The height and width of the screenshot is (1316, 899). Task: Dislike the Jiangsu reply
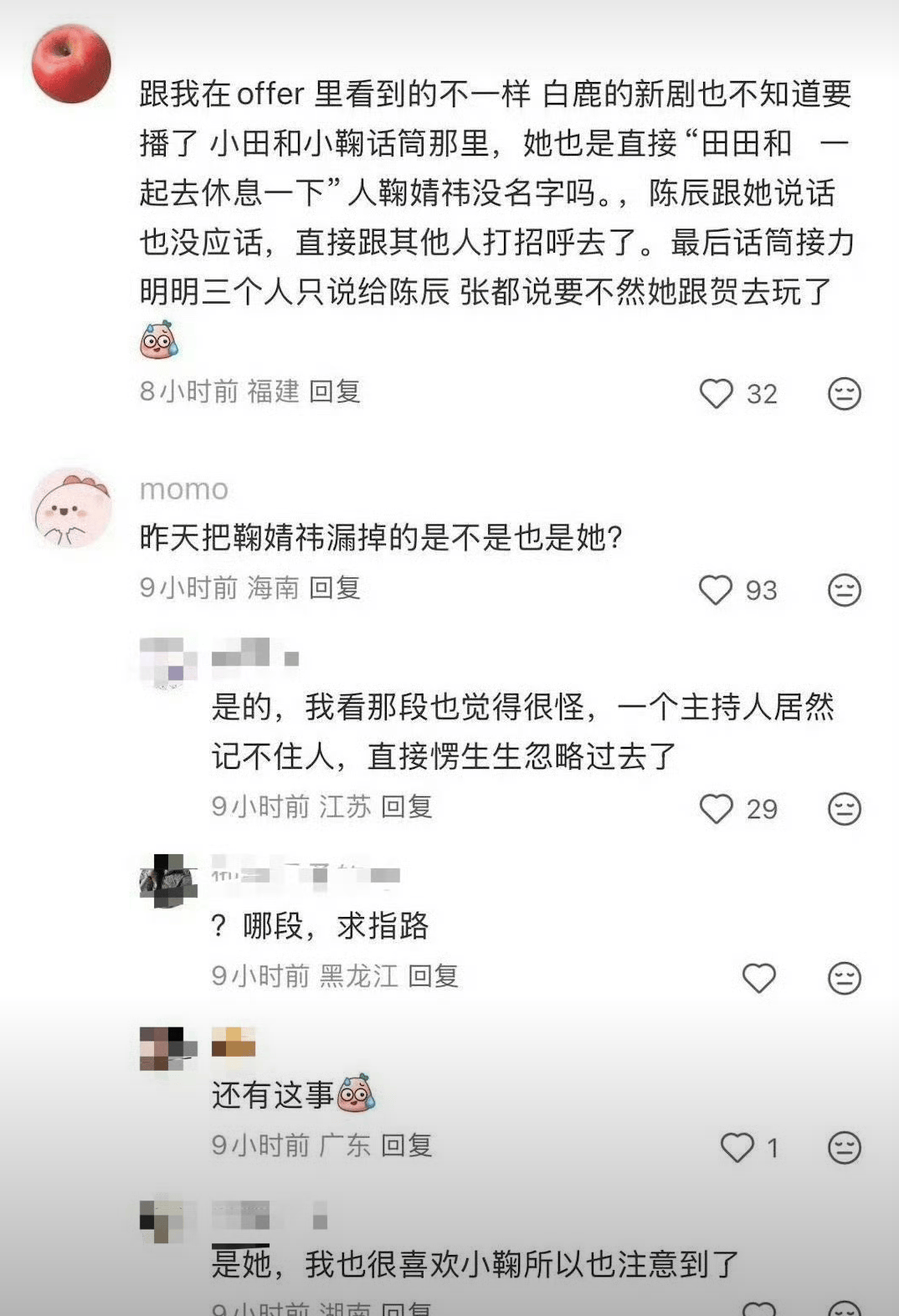point(844,809)
